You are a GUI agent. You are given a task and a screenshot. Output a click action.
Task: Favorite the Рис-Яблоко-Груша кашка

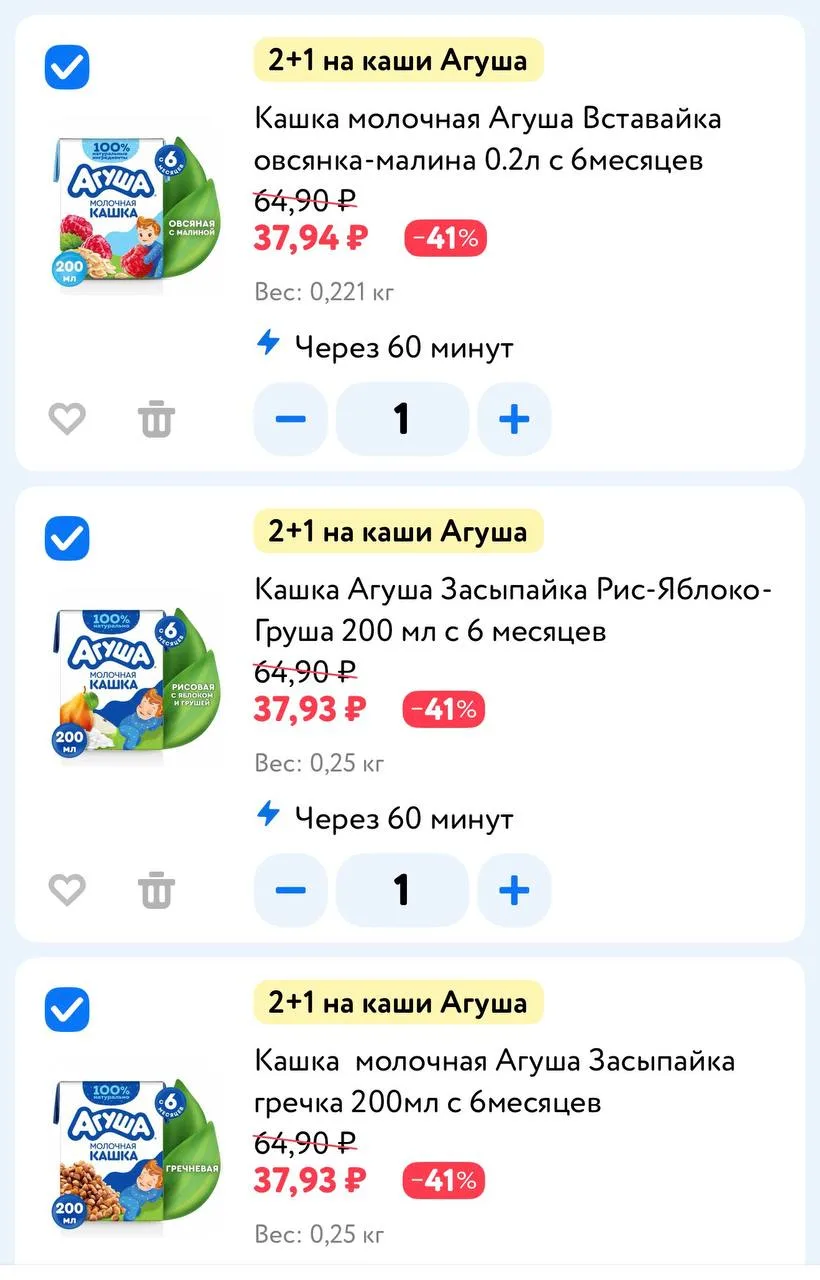pos(68,889)
